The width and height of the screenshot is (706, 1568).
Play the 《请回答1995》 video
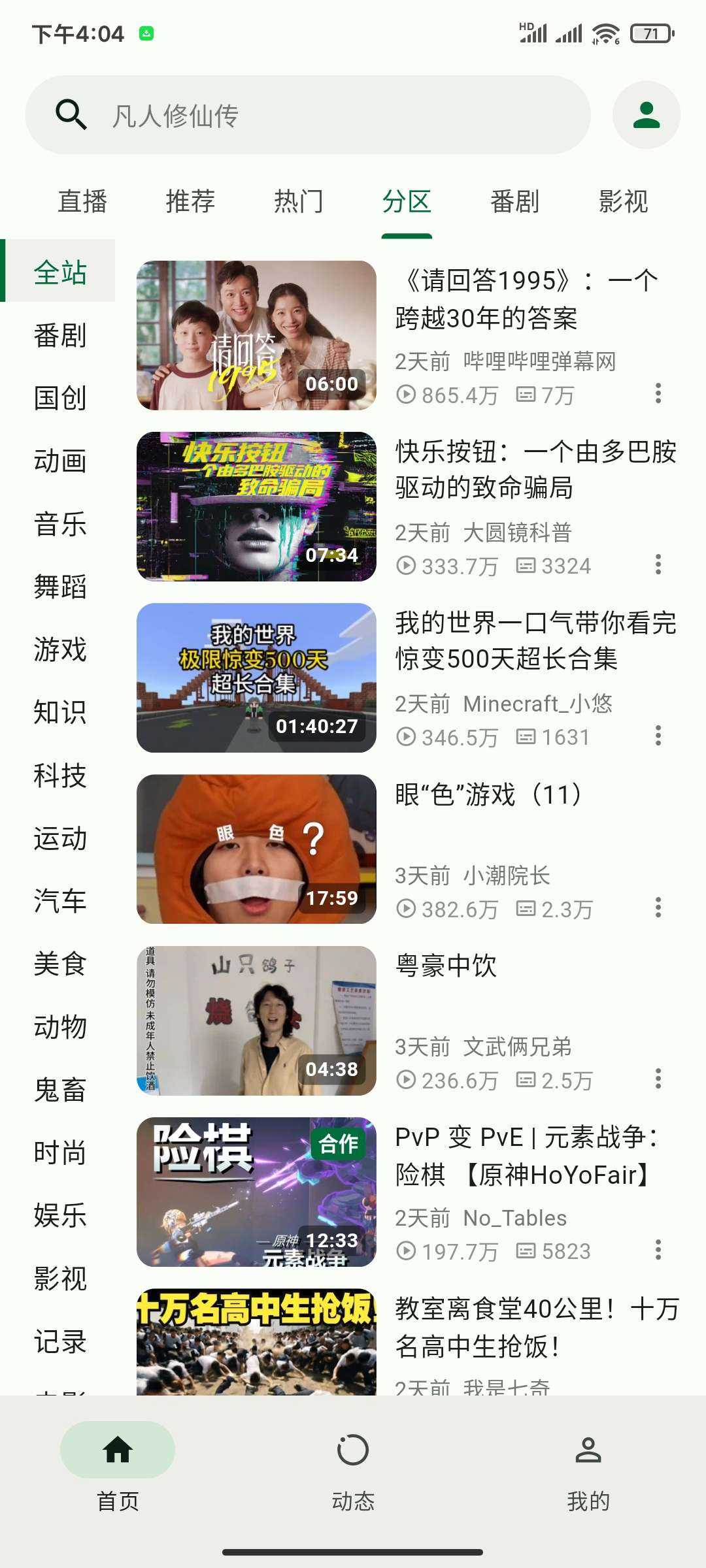point(256,335)
